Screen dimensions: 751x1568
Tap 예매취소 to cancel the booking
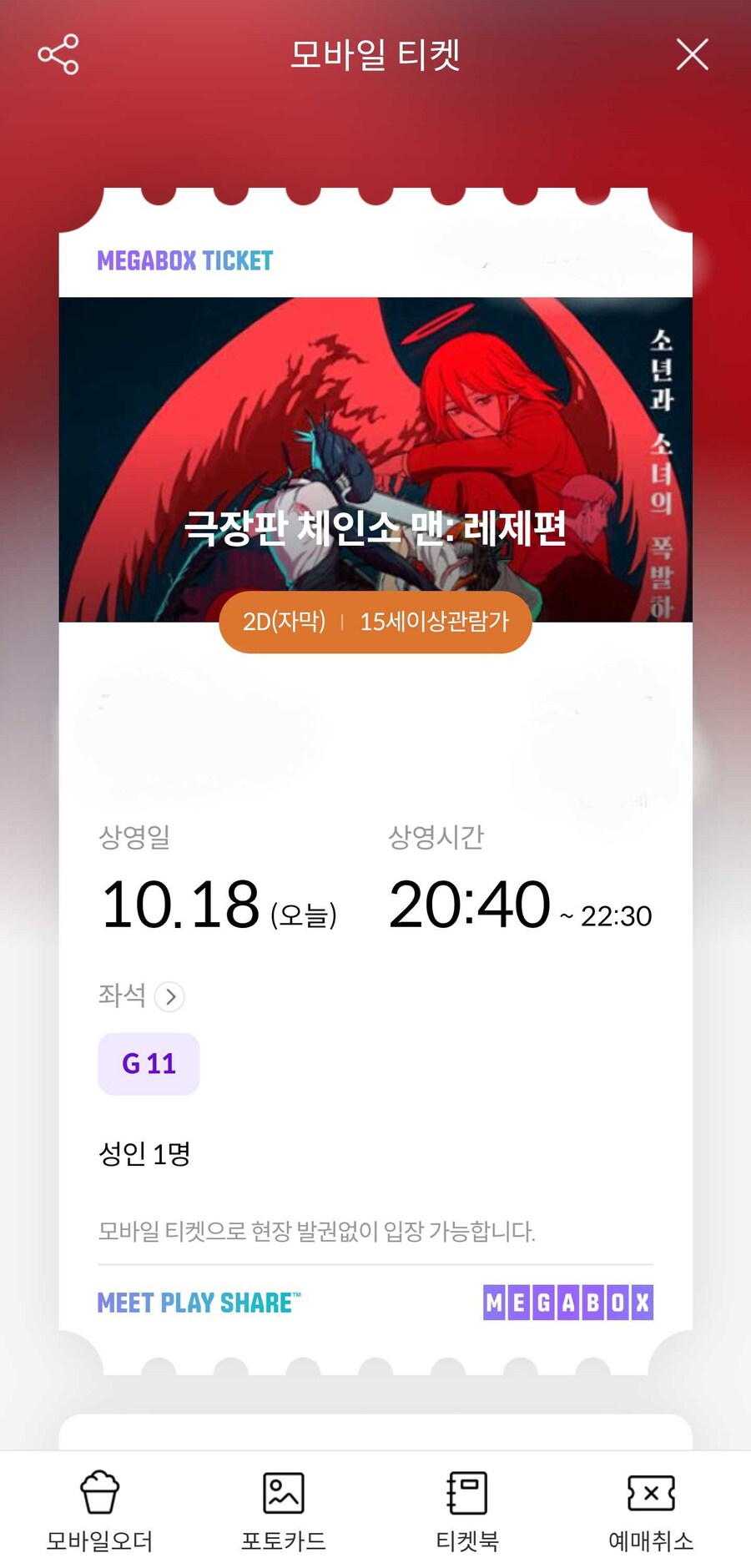tap(650, 1510)
